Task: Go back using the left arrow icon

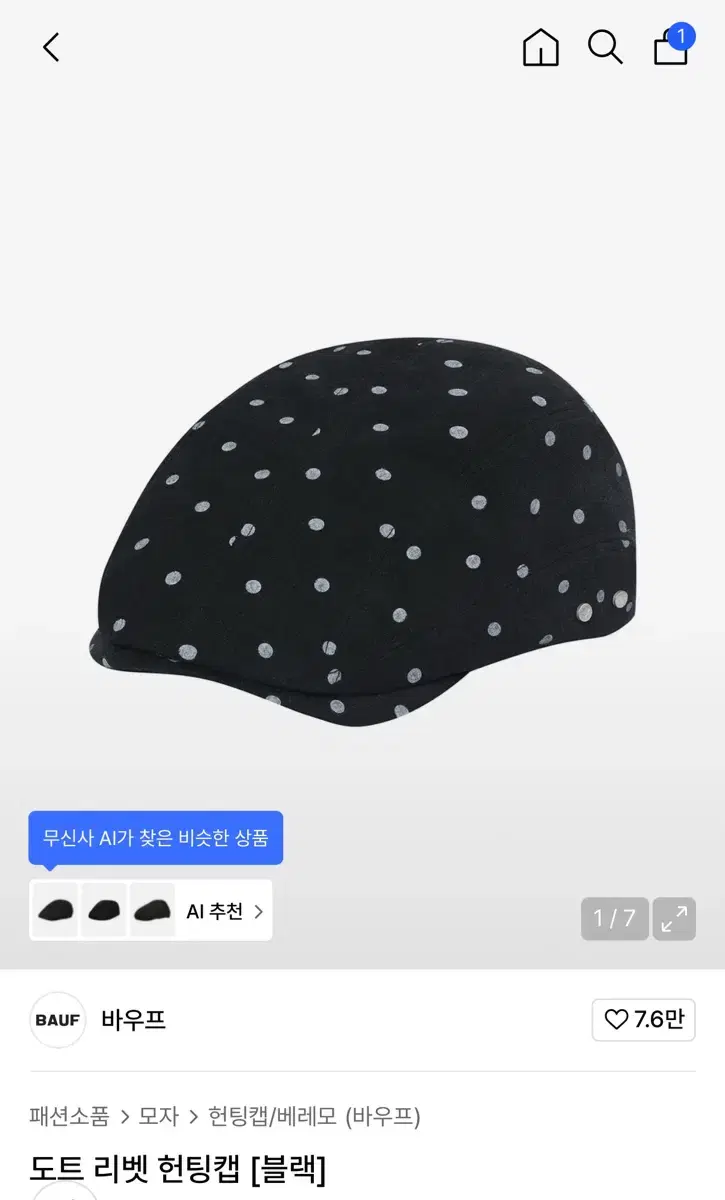Action: click(51, 47)
